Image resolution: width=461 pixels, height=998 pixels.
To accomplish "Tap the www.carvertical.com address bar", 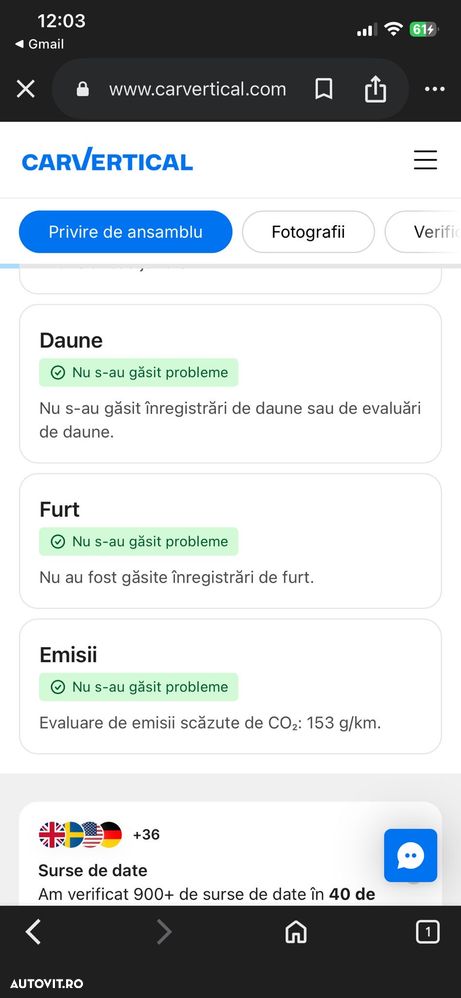I will pyautogui.click(x=181, y=89).
